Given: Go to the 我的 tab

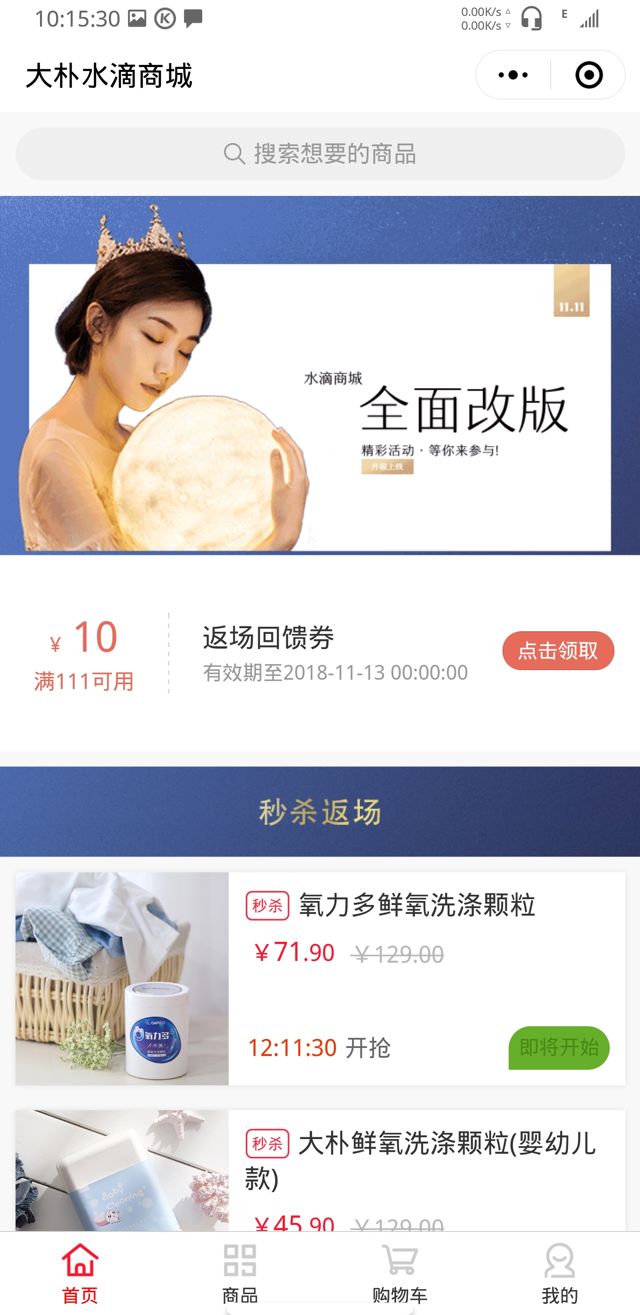Looking at the screenshot, I should coord(559,1273).
